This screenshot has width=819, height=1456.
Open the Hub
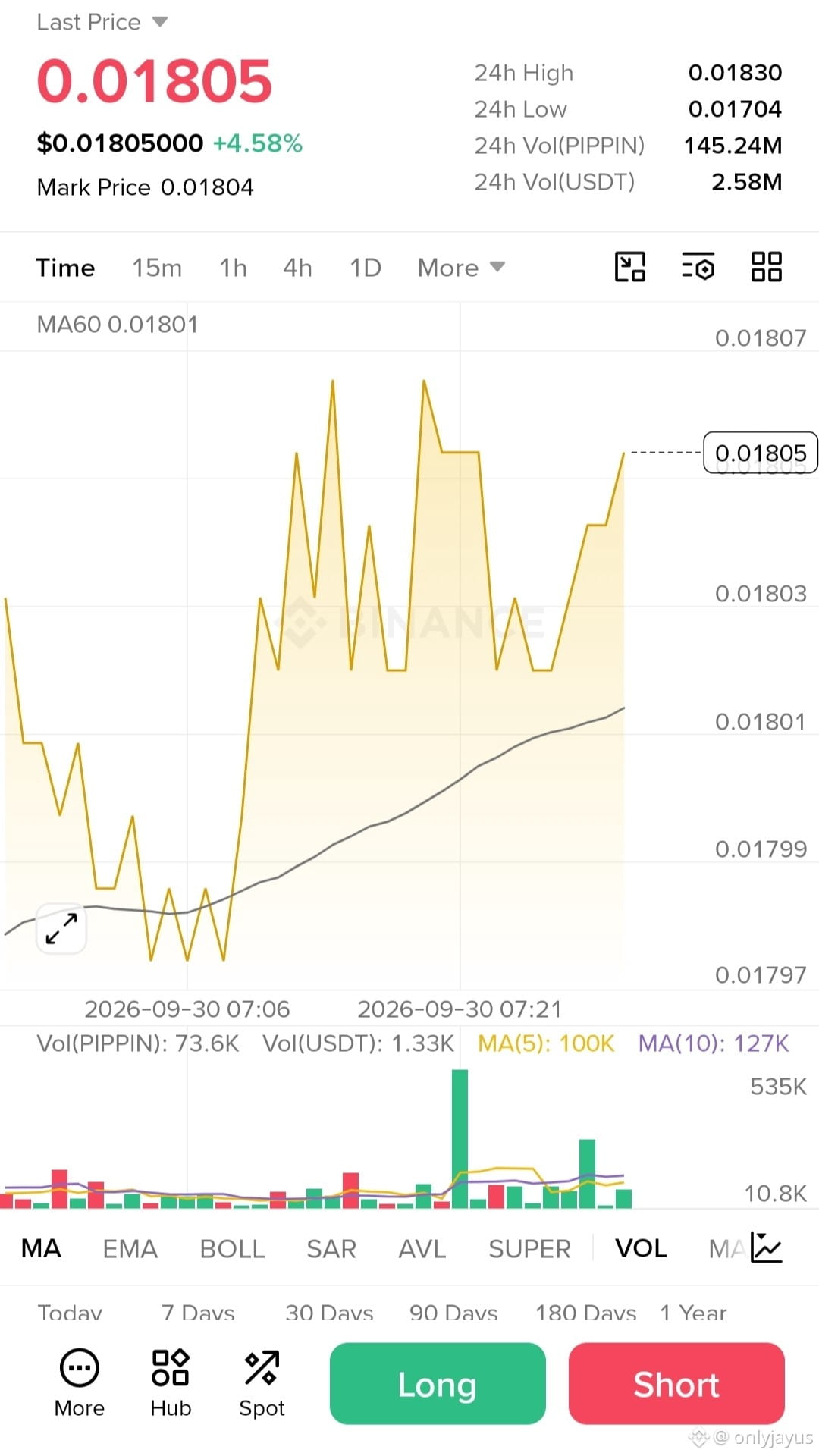coord(171,1383)
